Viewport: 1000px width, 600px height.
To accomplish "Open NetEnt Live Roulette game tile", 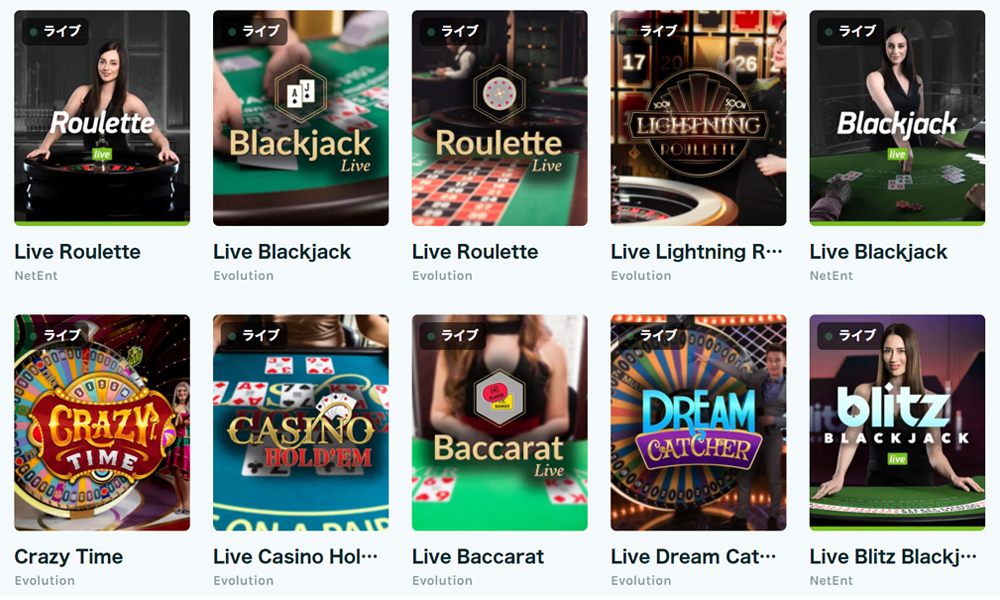I will (102, 118).
